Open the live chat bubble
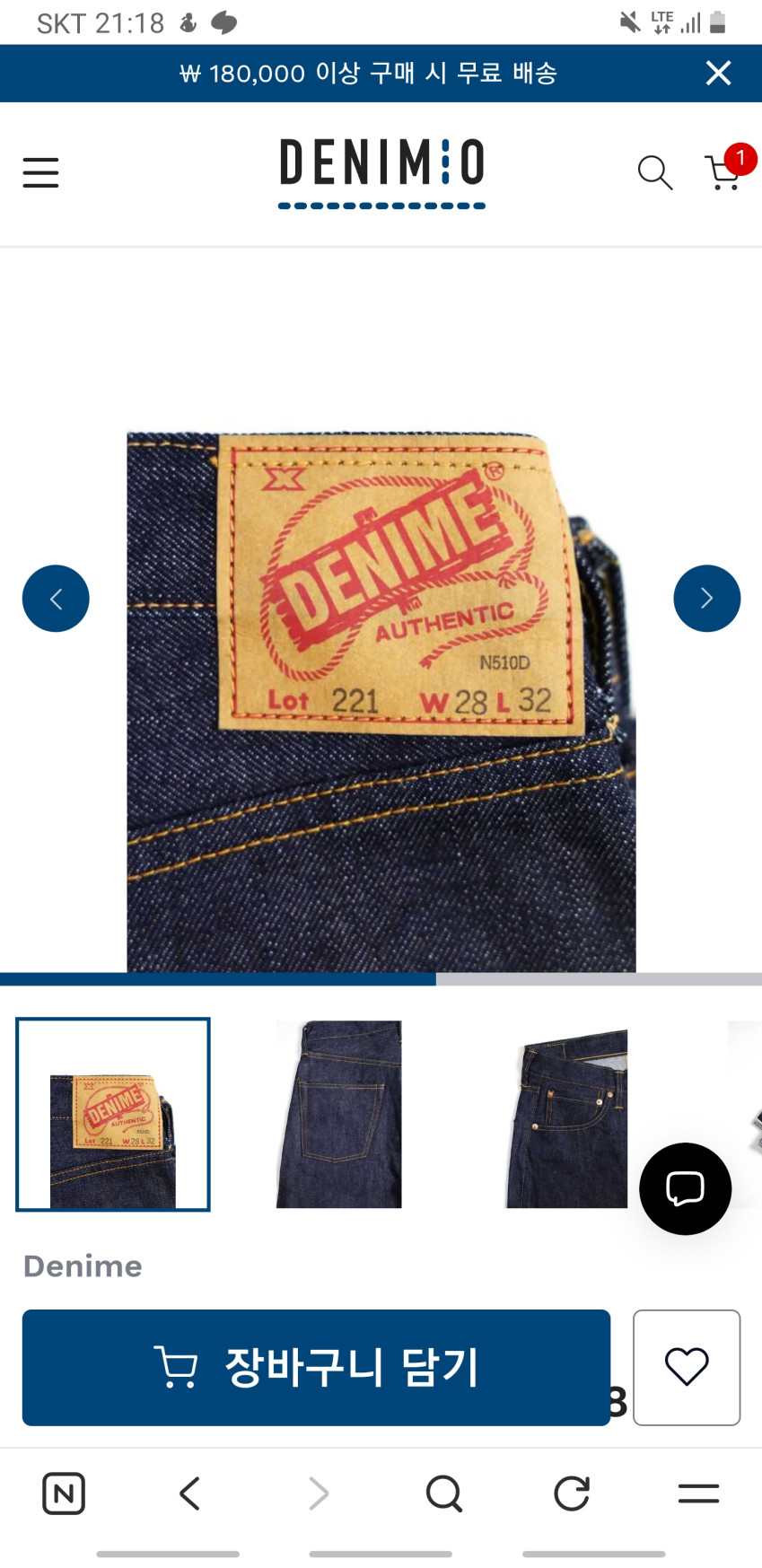The width and height of the screenshot is (762, 1568). point(685,1188)
